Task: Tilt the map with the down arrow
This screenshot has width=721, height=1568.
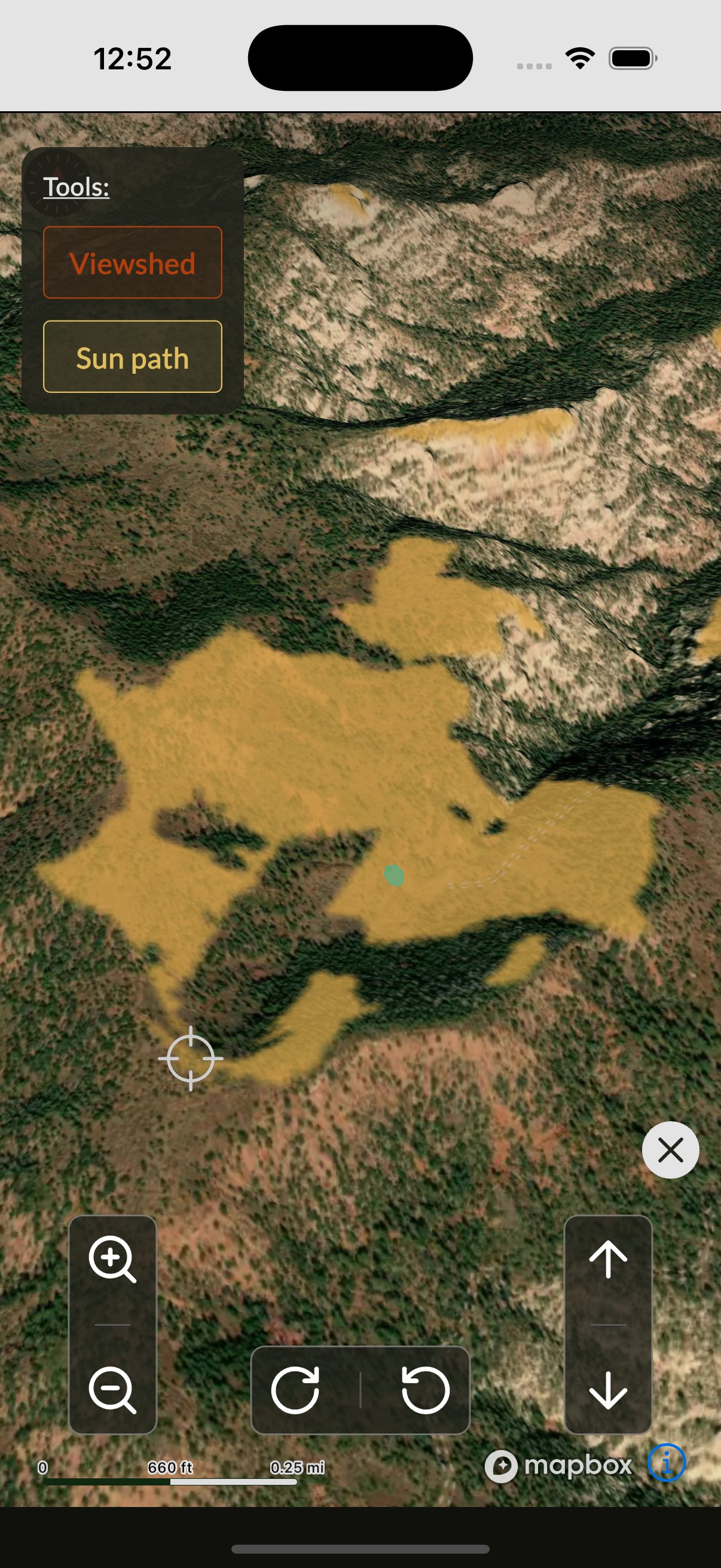Action: (x=608, y=1390)
